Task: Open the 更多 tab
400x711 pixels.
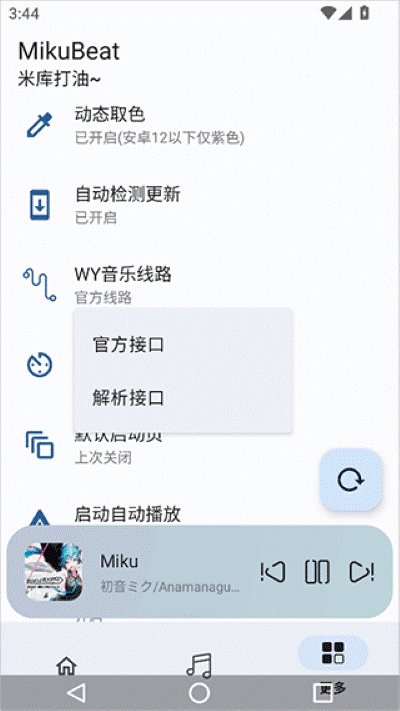Action: (332, 653)
